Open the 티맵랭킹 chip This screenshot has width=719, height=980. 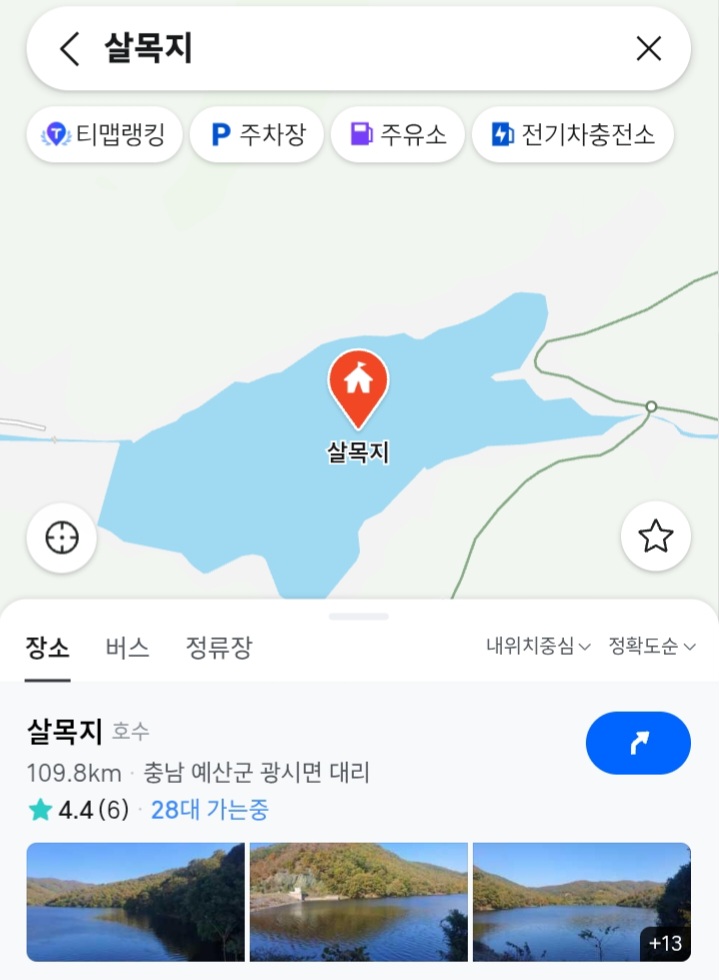click(x=105, y=134)
